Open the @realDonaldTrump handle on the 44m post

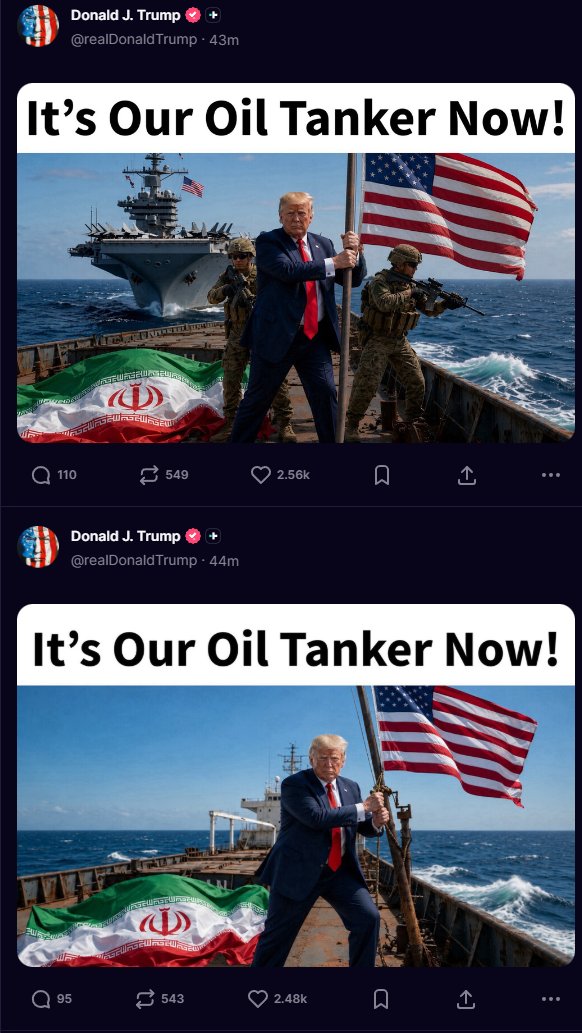tap(134, 561)
